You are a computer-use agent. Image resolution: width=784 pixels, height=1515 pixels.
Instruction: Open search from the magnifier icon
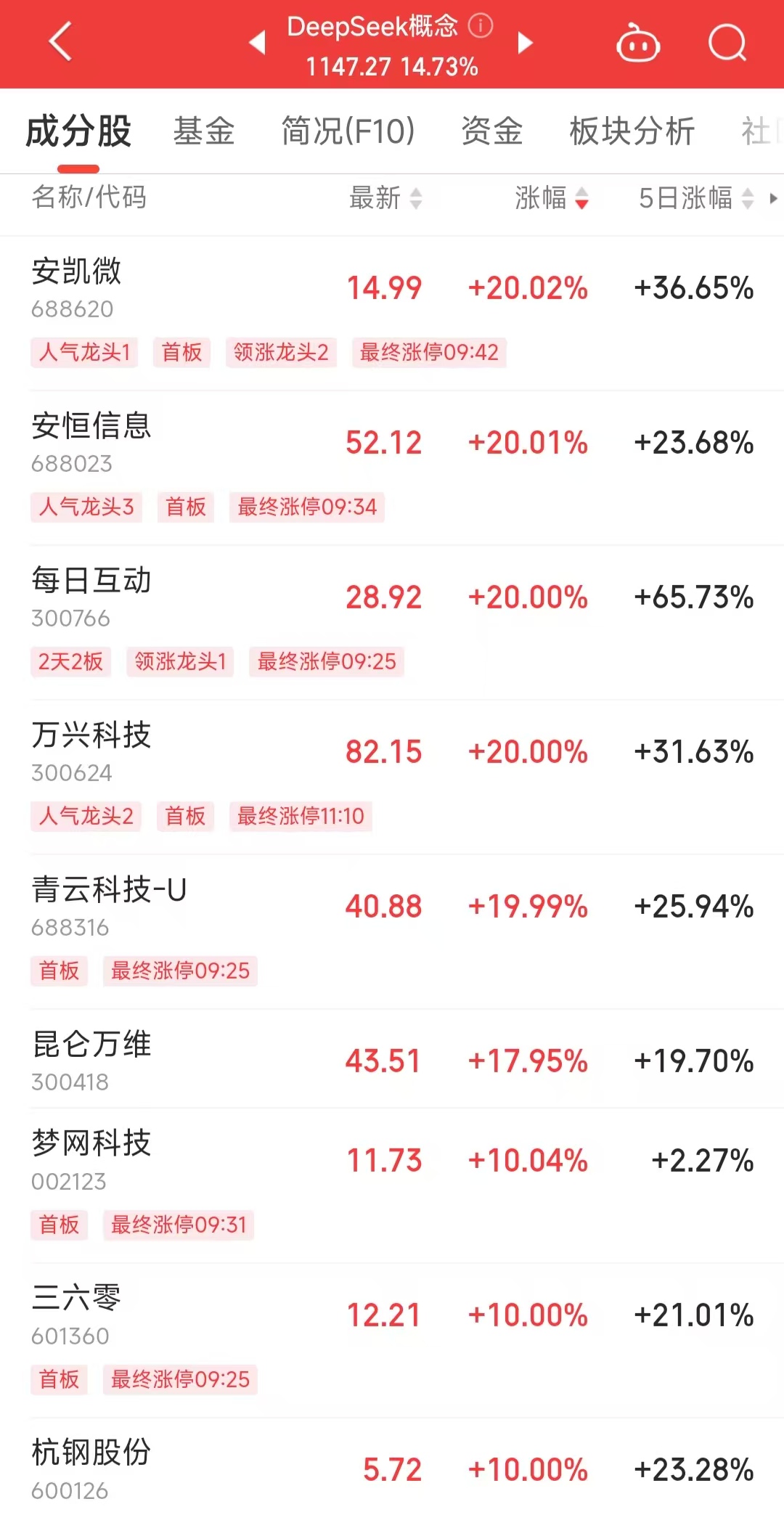coord(727,43)
